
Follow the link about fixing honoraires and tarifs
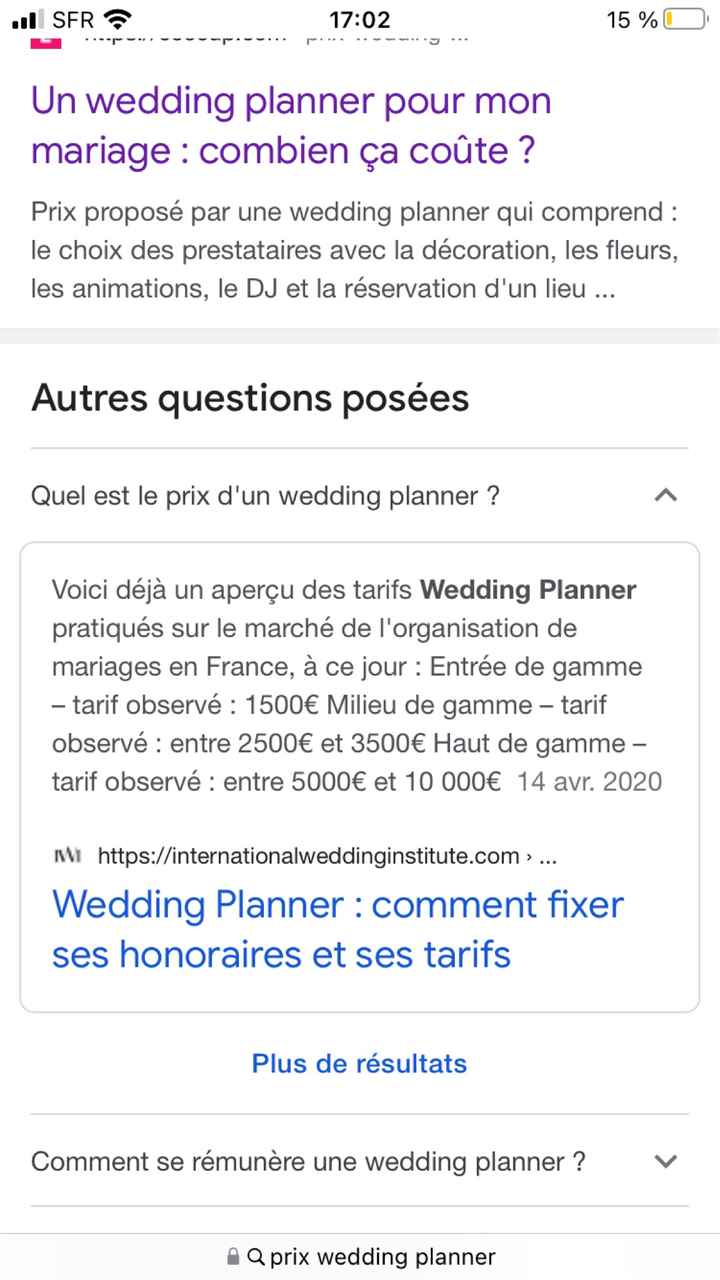click(x=338, y=929)
